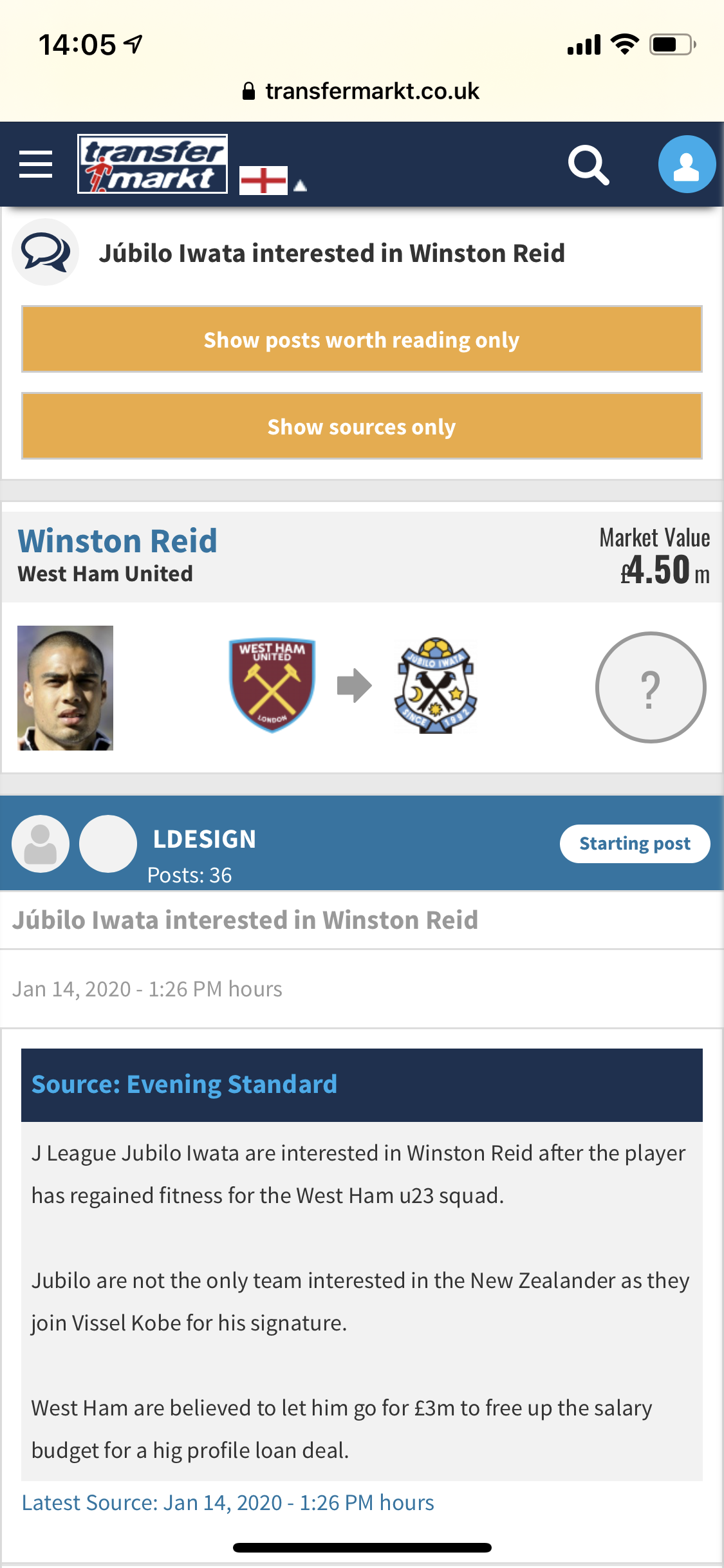
Task: Open the Evening Standard source link
Action: coord(184,1085)
